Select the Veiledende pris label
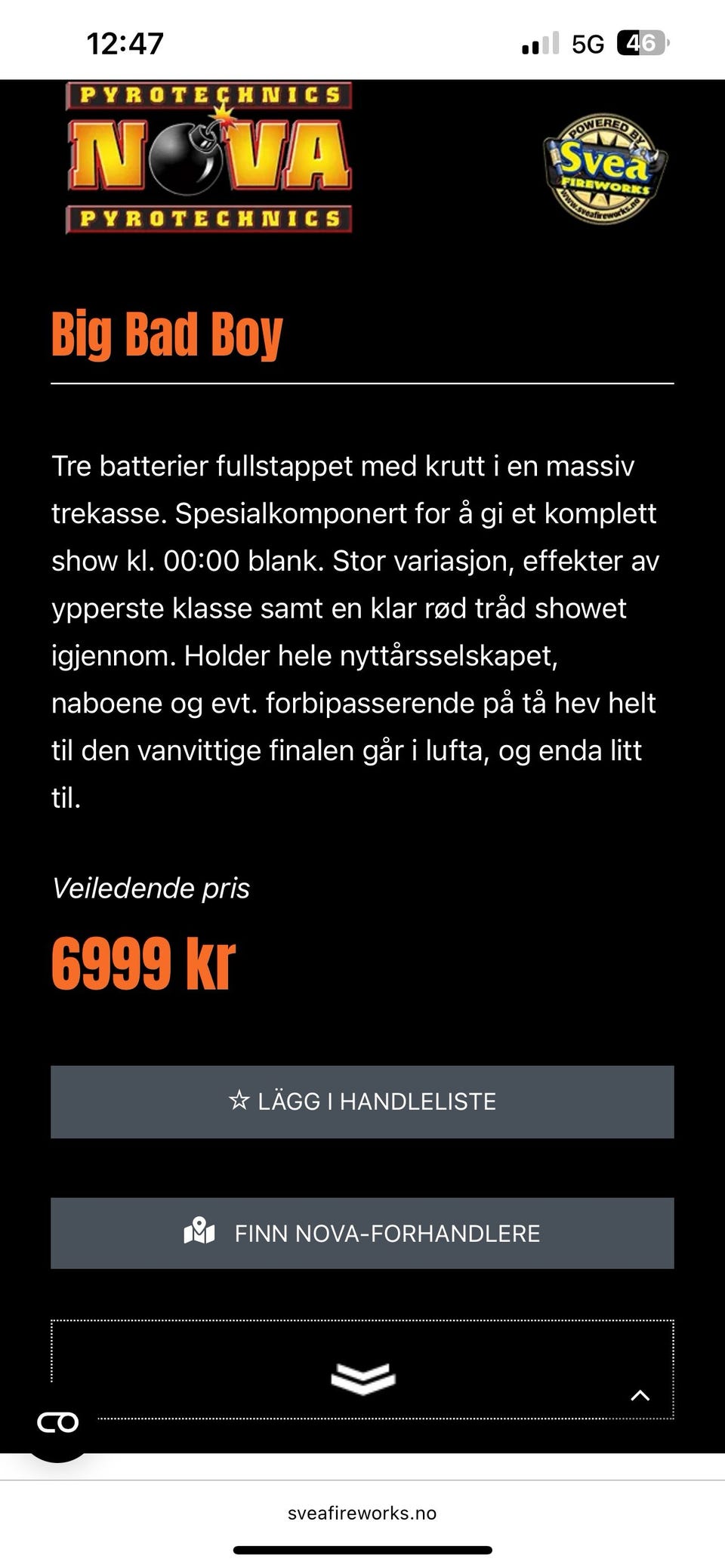The image size is (725, 1568). pyautogui.click(x=153, y=889)
